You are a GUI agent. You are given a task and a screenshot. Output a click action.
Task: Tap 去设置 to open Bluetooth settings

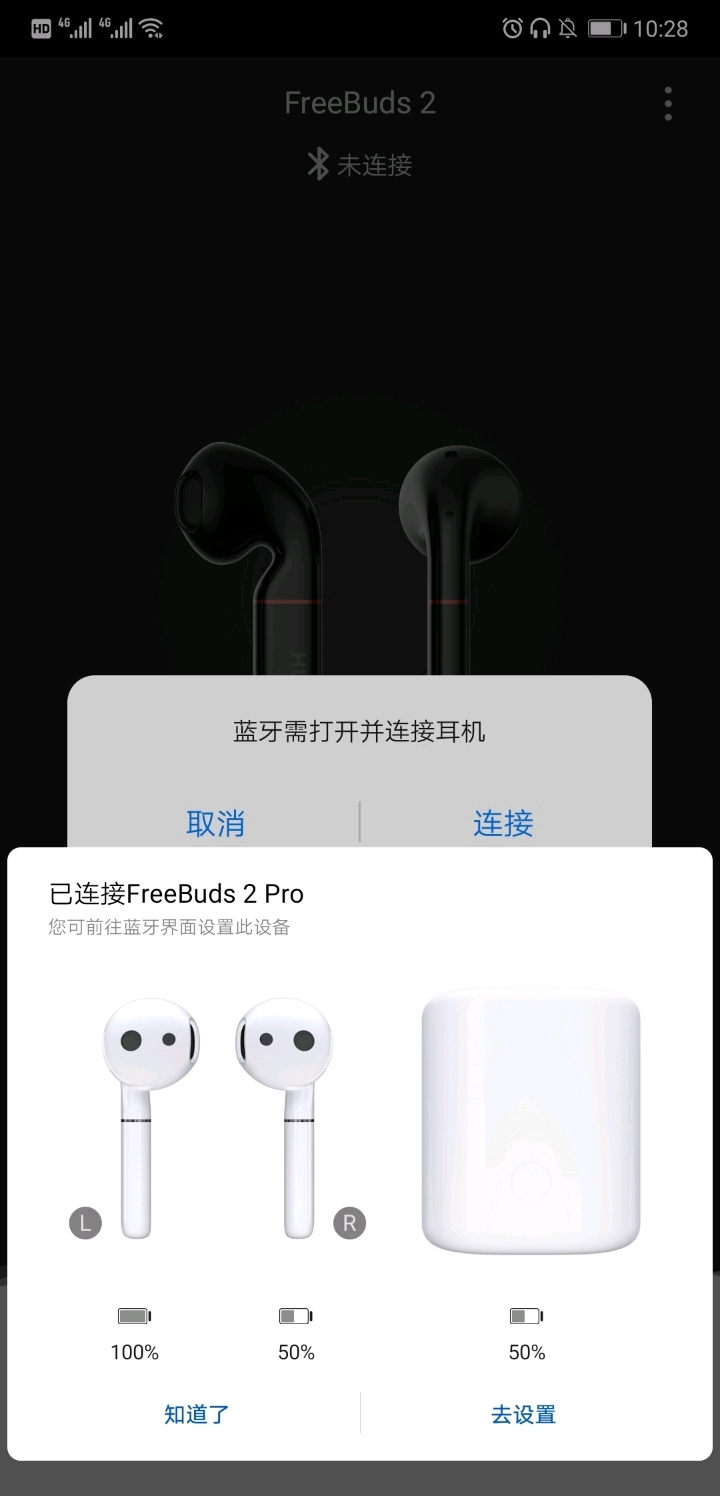coord(523,1414)
